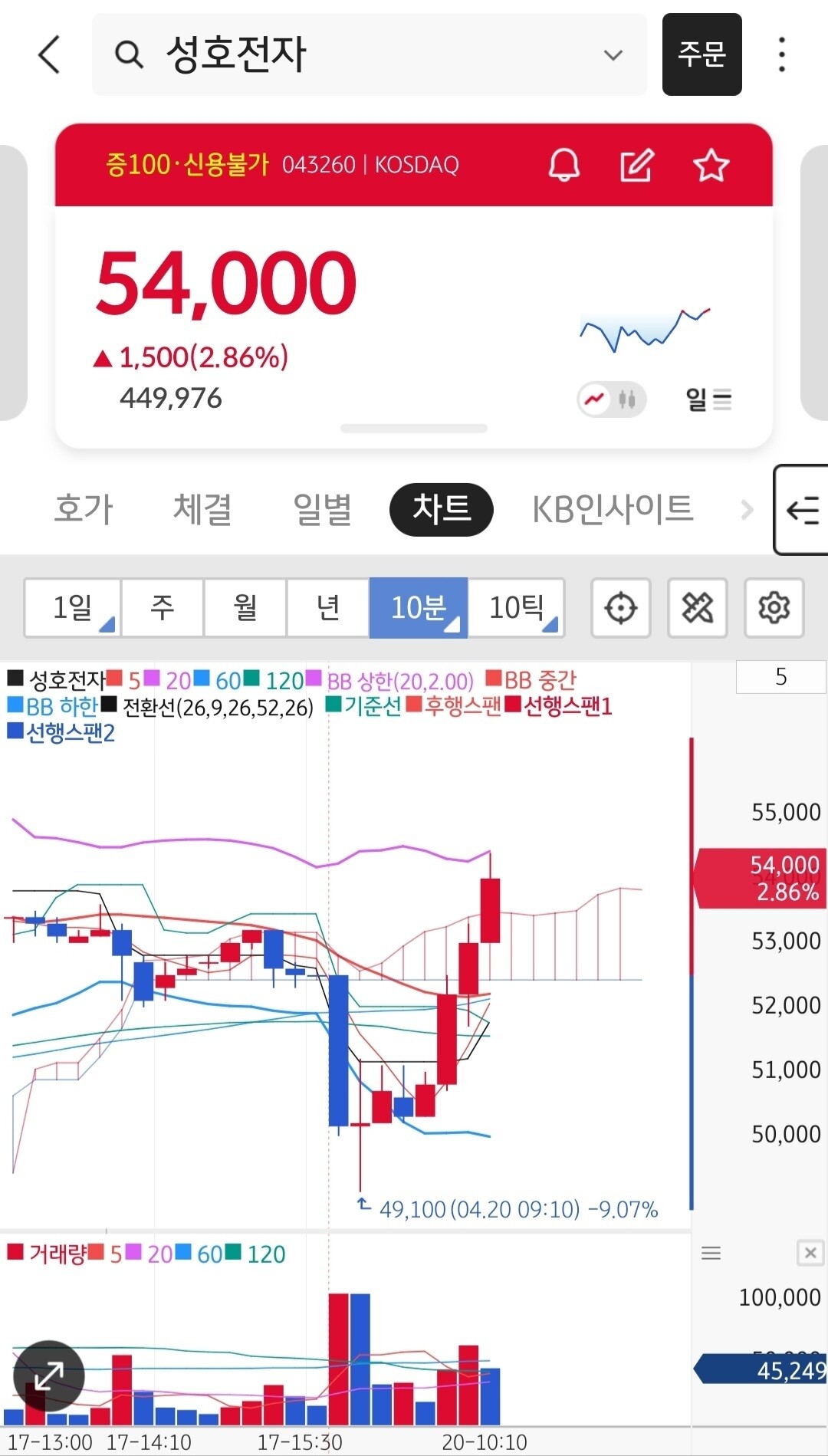Open the 일 period selector
This screenshot has height=1456, width=828.
pyautogui.click(x=708, y=399)
